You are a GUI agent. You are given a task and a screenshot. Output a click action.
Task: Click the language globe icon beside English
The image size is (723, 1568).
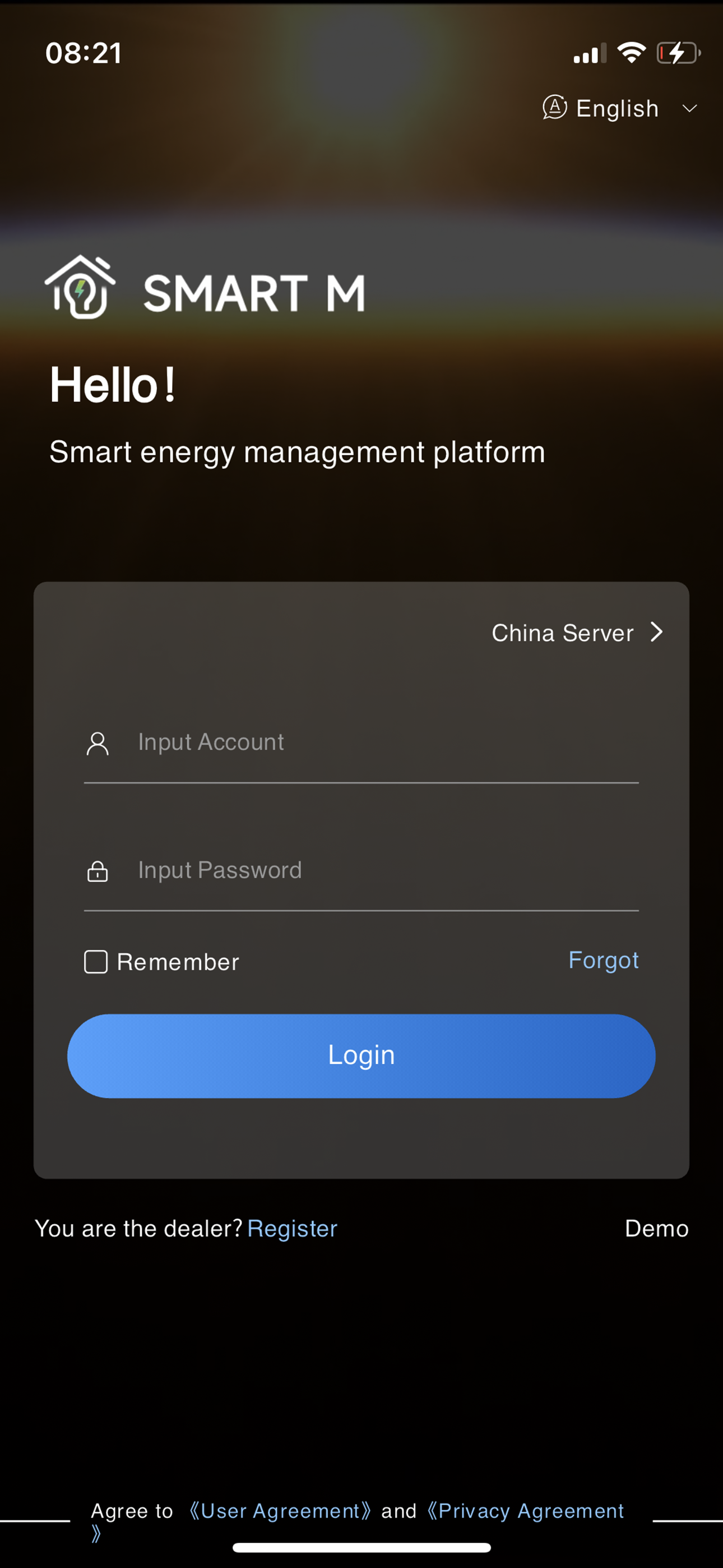click(x=554, y=108)
